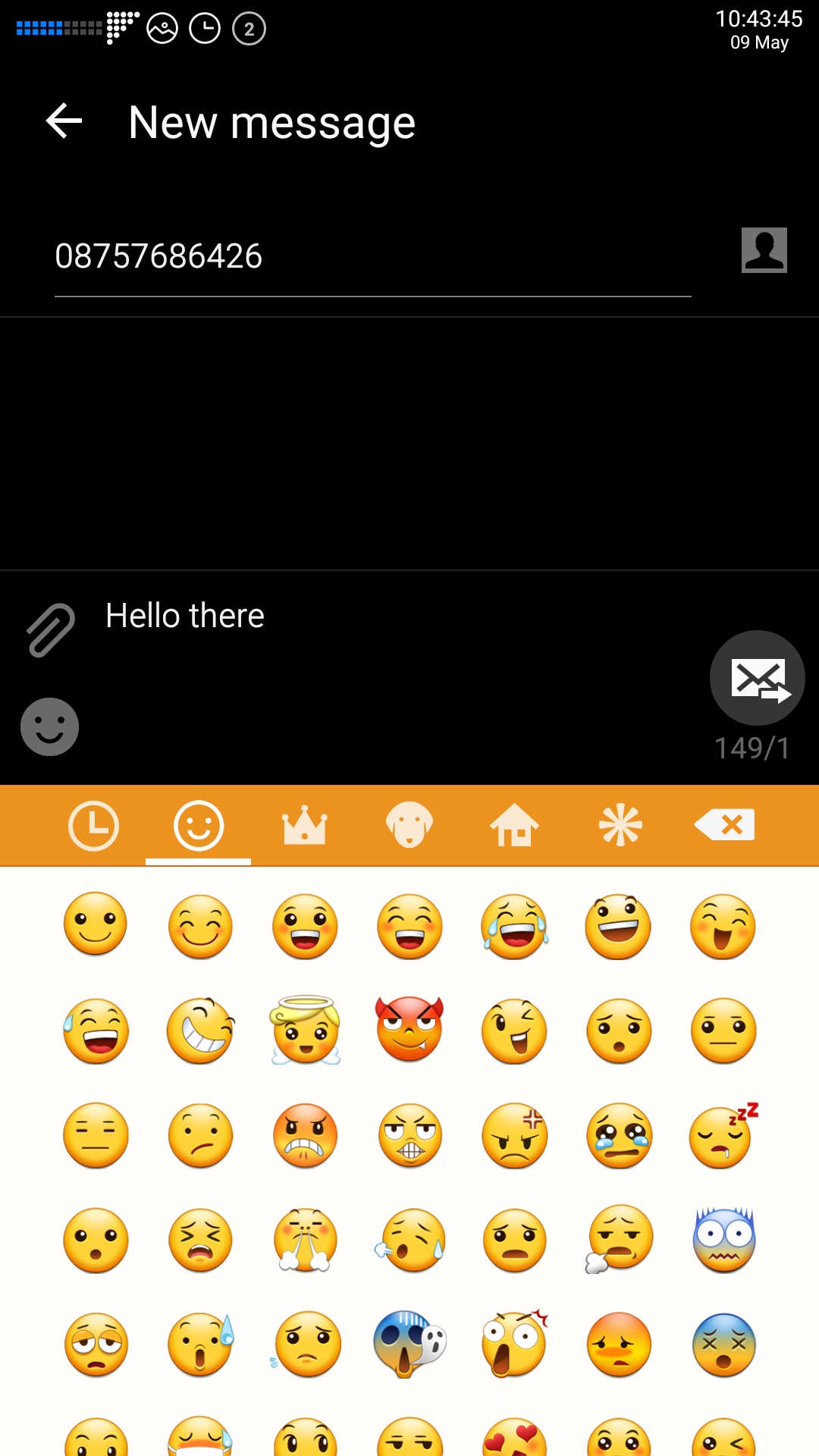Insert the red angry pouting emoji
The height and width of the screenshot is (1456, 819).
tap(306, 1135)
